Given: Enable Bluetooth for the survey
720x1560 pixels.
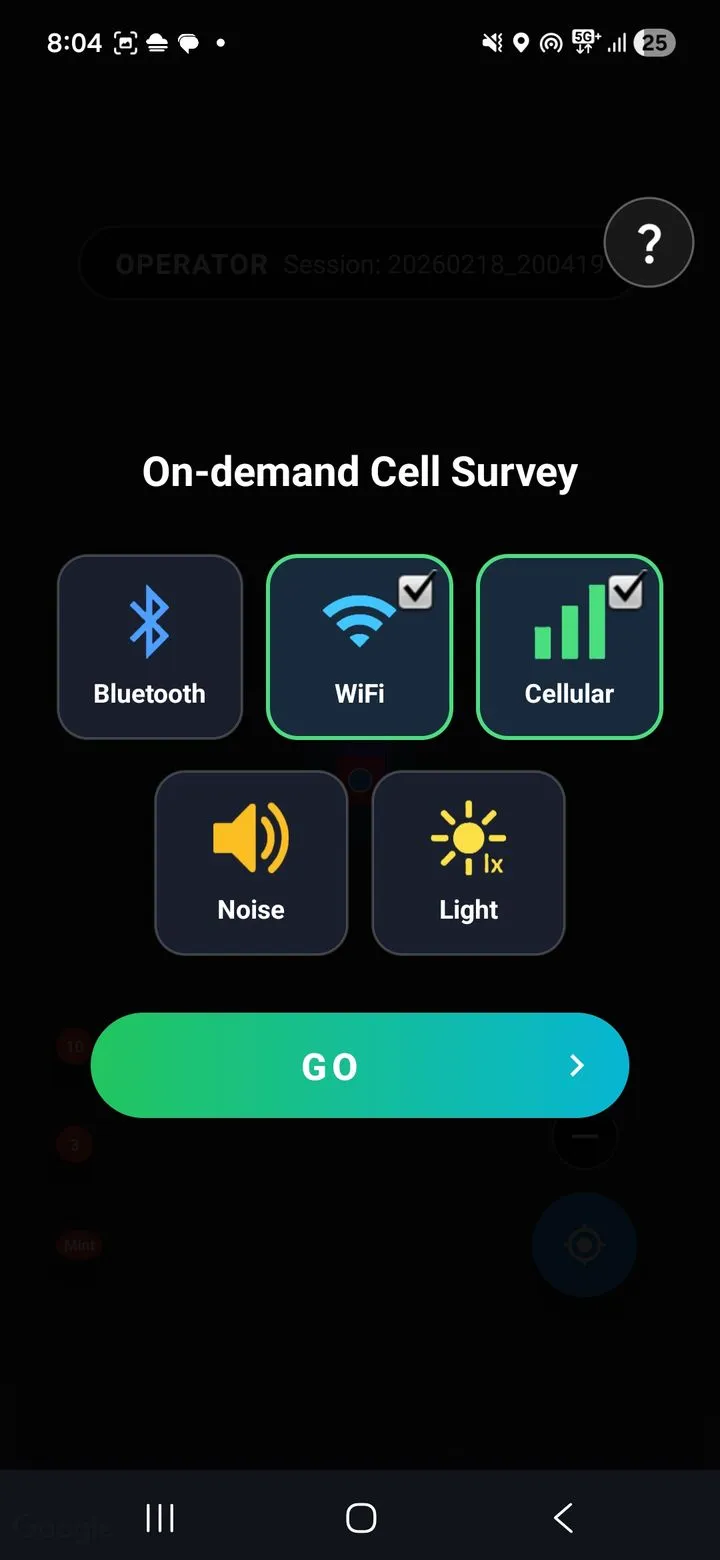Looking at the screenshot, I should (x=150, y=645).
